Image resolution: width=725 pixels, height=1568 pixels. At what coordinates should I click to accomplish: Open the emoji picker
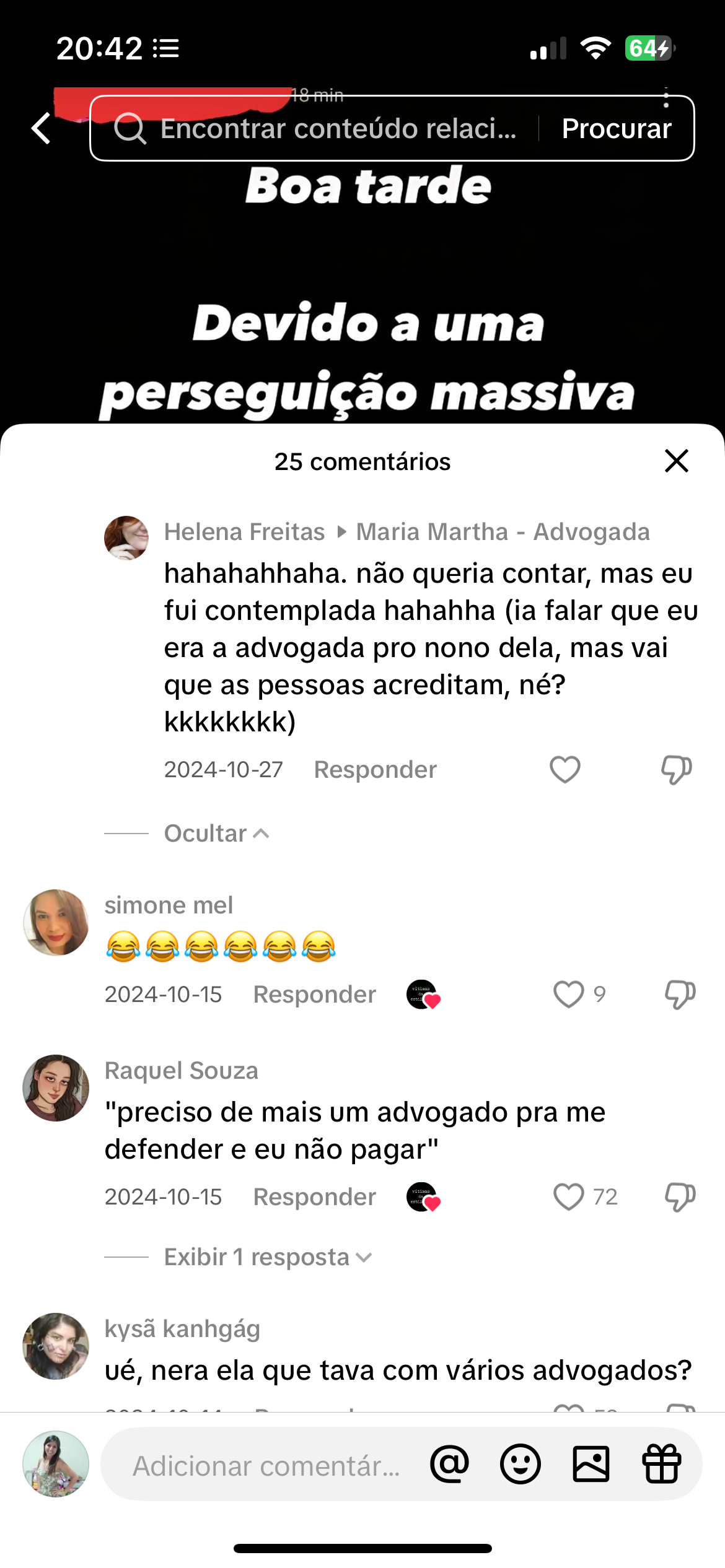tap(520, 1464)
